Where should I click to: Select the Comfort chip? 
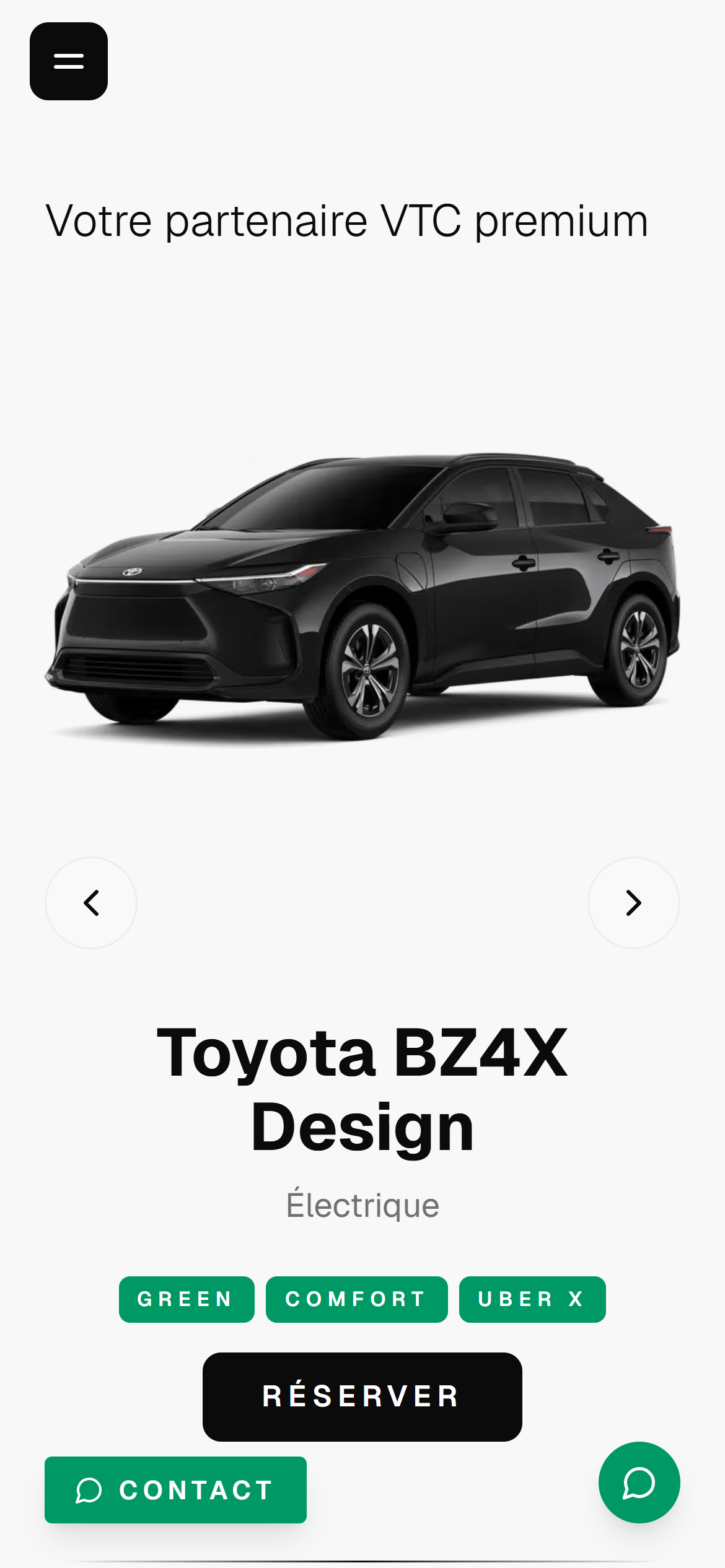tap(356, 1299)
